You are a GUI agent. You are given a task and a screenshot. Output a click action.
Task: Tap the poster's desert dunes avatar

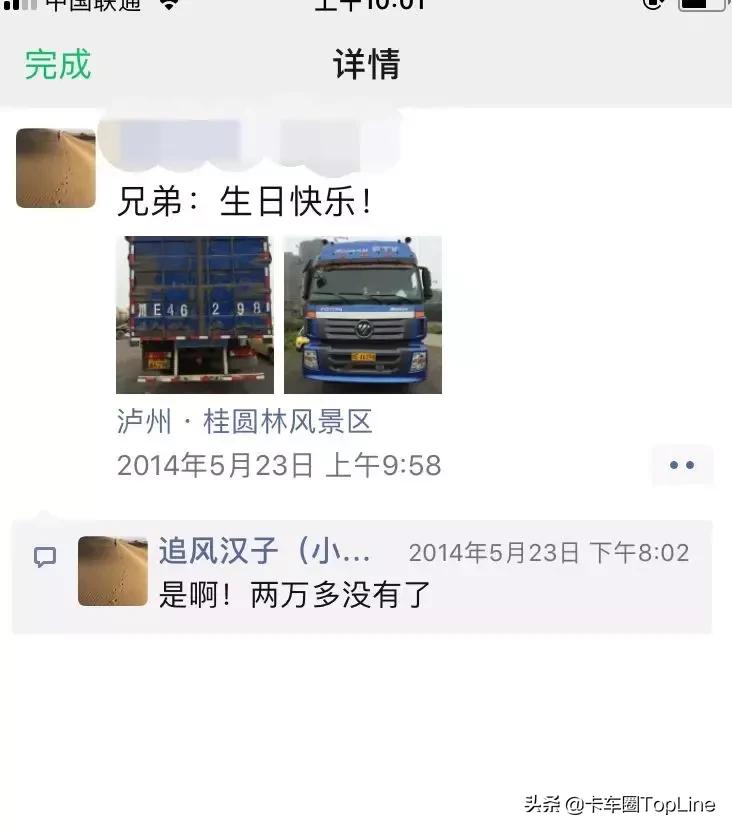click(x=55, y=167)
